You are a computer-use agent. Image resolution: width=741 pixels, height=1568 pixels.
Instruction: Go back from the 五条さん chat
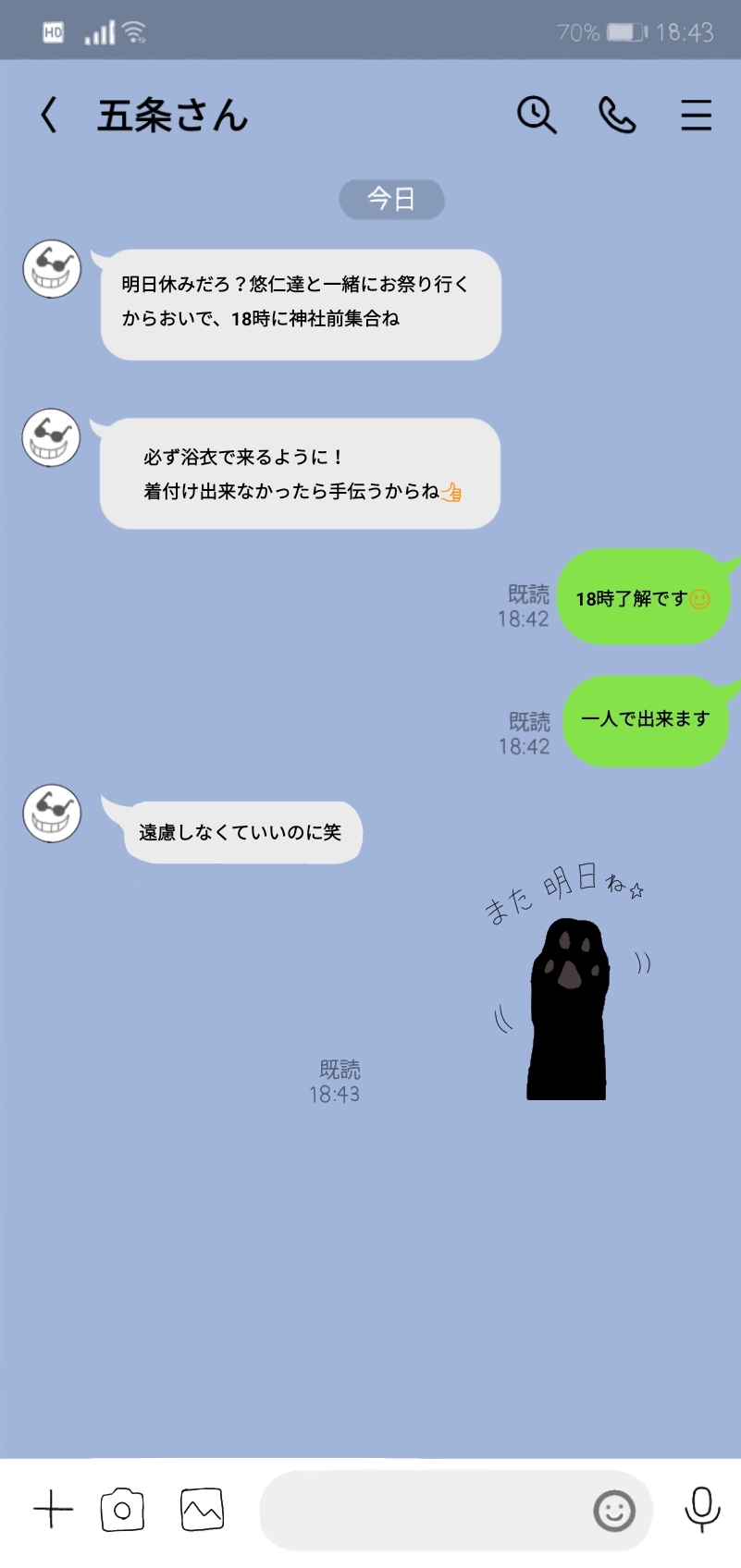(49, 116)
